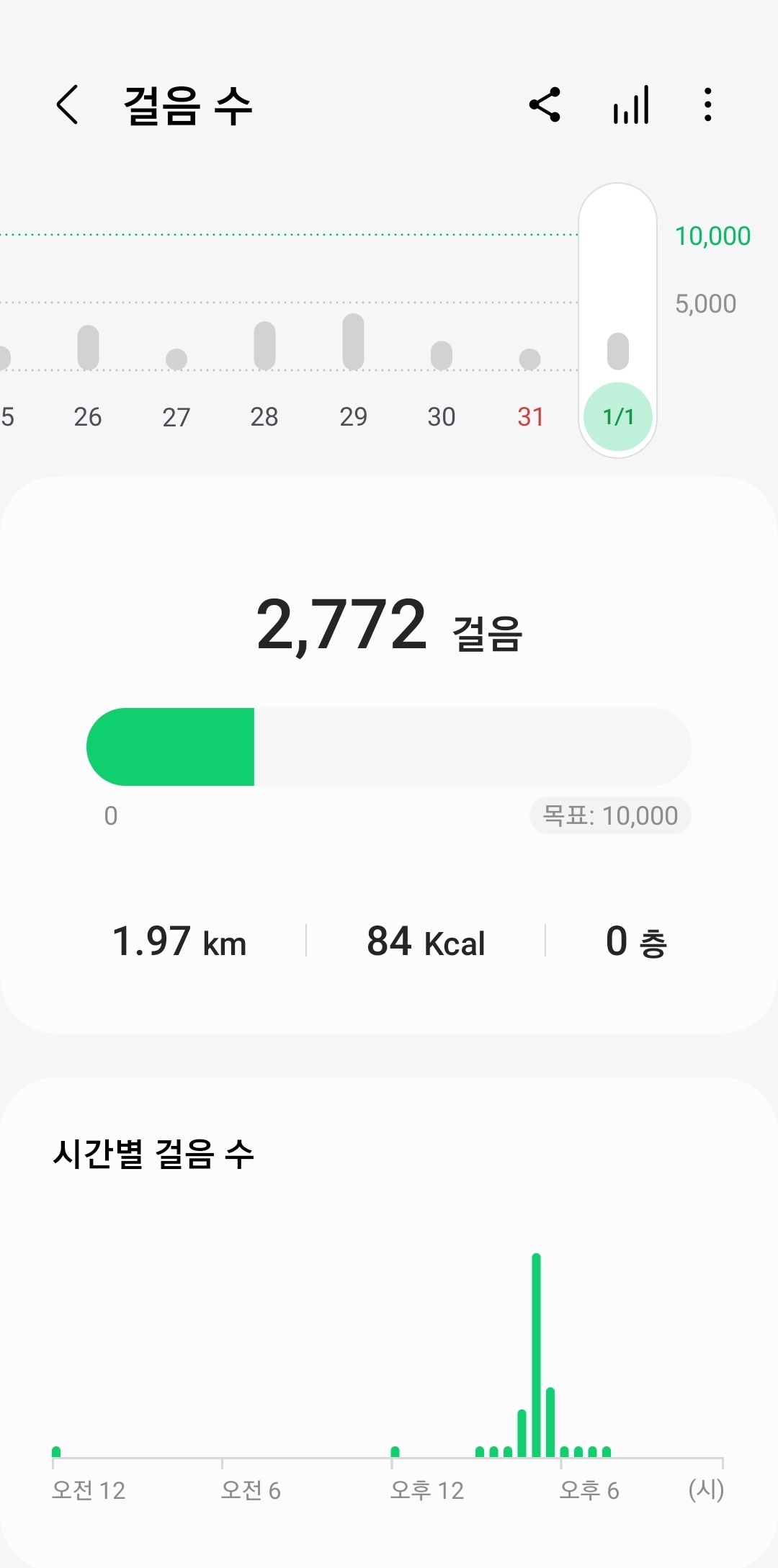Viewport: 778px width, 1568px height.
Task: Share the step count
Action: tap(545, 105)
